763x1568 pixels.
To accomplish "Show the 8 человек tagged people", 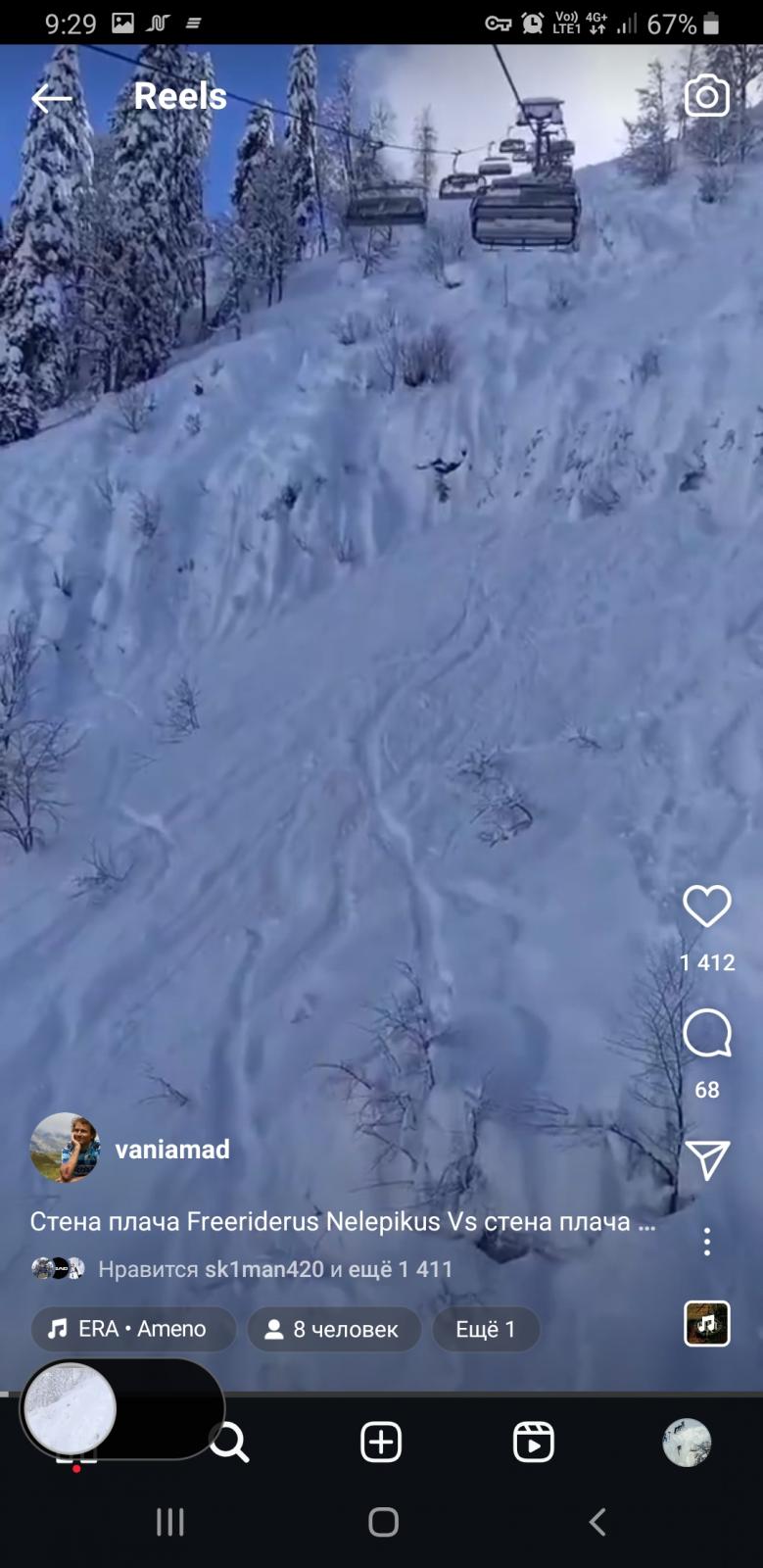I will (x=334, y=1329).
